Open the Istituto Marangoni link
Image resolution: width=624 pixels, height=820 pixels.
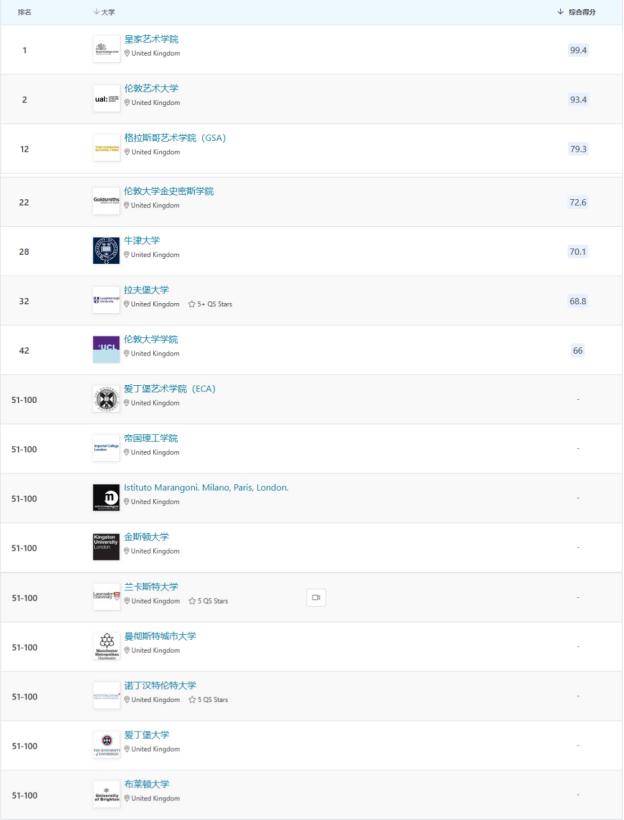coord(206,488)
